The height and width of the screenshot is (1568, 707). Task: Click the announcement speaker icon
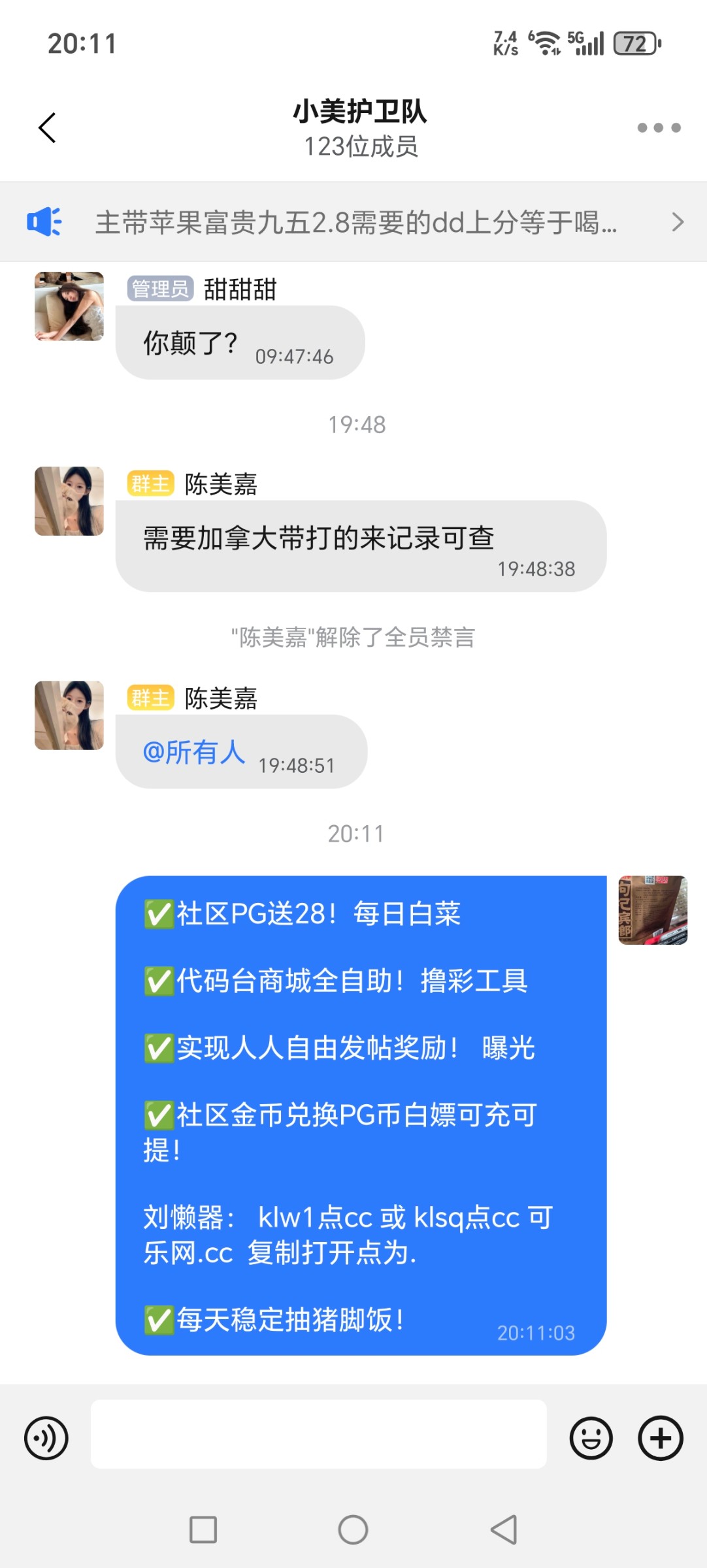pos(46,222)
